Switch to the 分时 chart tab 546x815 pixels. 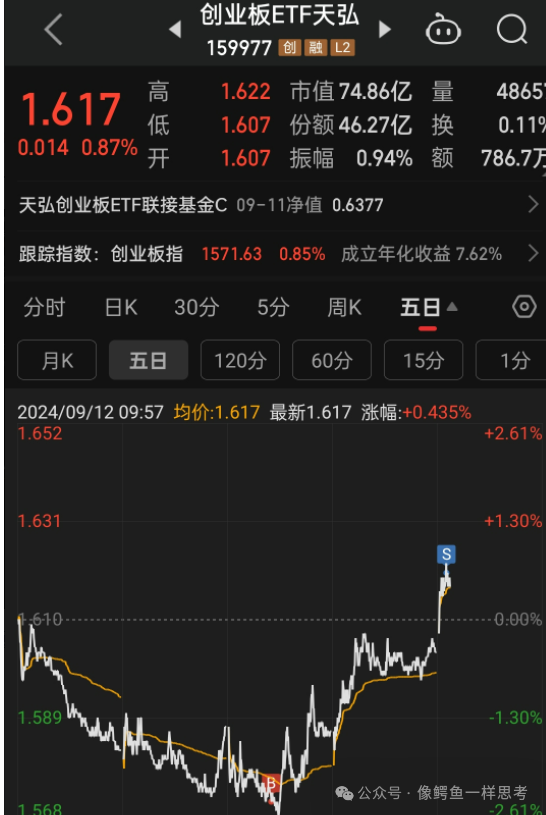pyautogui.click(x=44, y=307)
